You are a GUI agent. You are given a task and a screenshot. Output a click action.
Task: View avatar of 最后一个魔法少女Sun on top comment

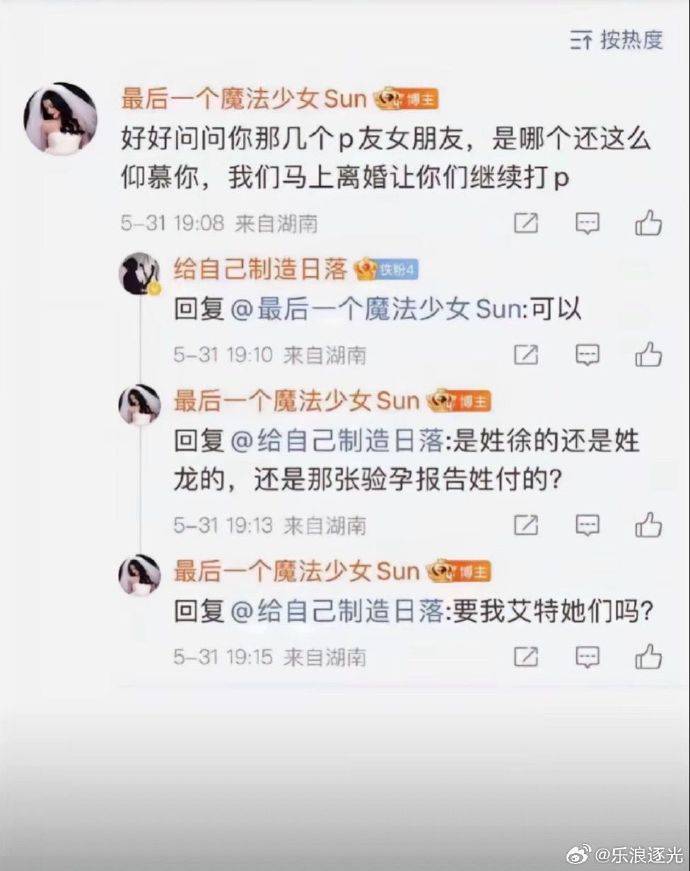click(60, 120)
